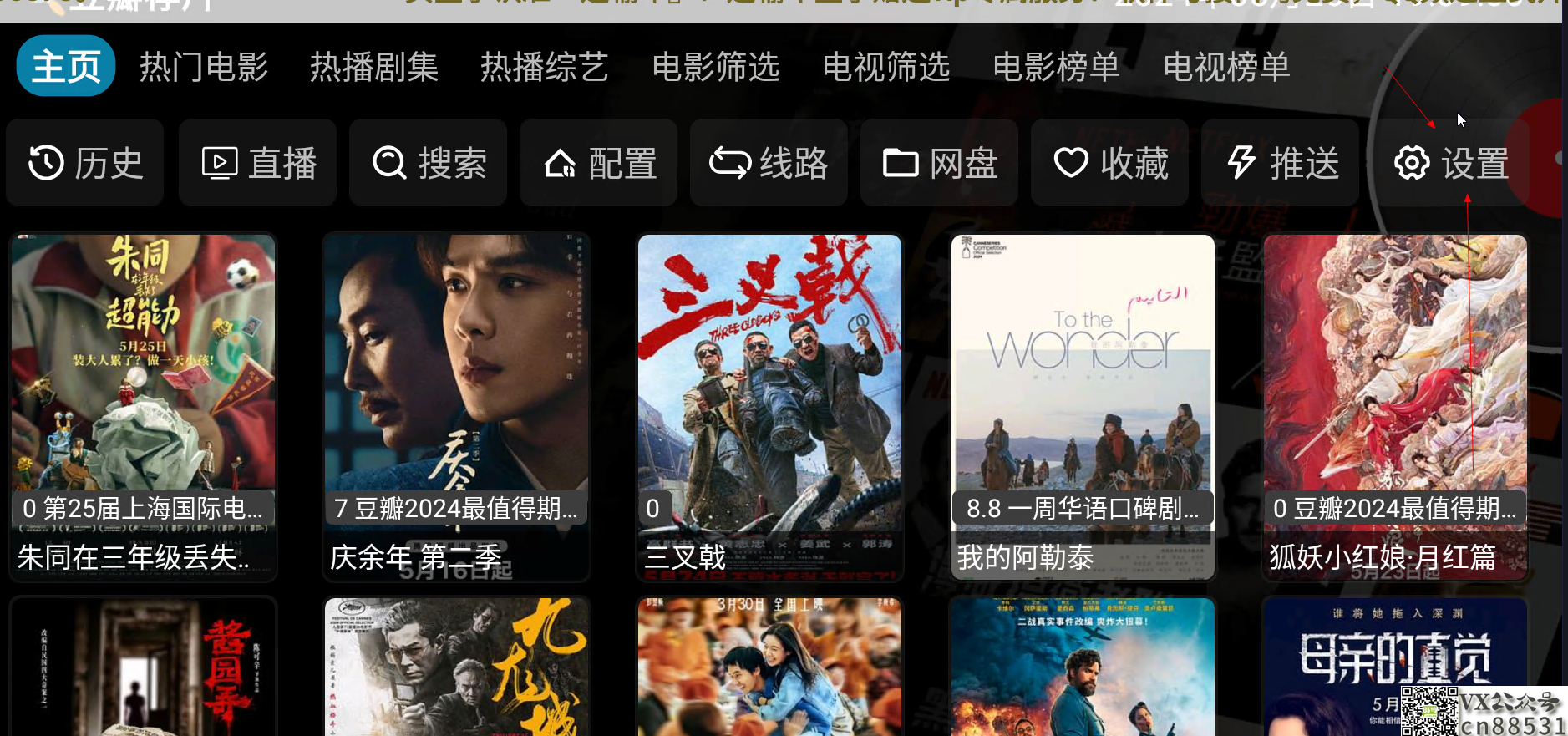Open the 搜索 search button
This screenshot has height=736, width=1568.
[429, 163]
